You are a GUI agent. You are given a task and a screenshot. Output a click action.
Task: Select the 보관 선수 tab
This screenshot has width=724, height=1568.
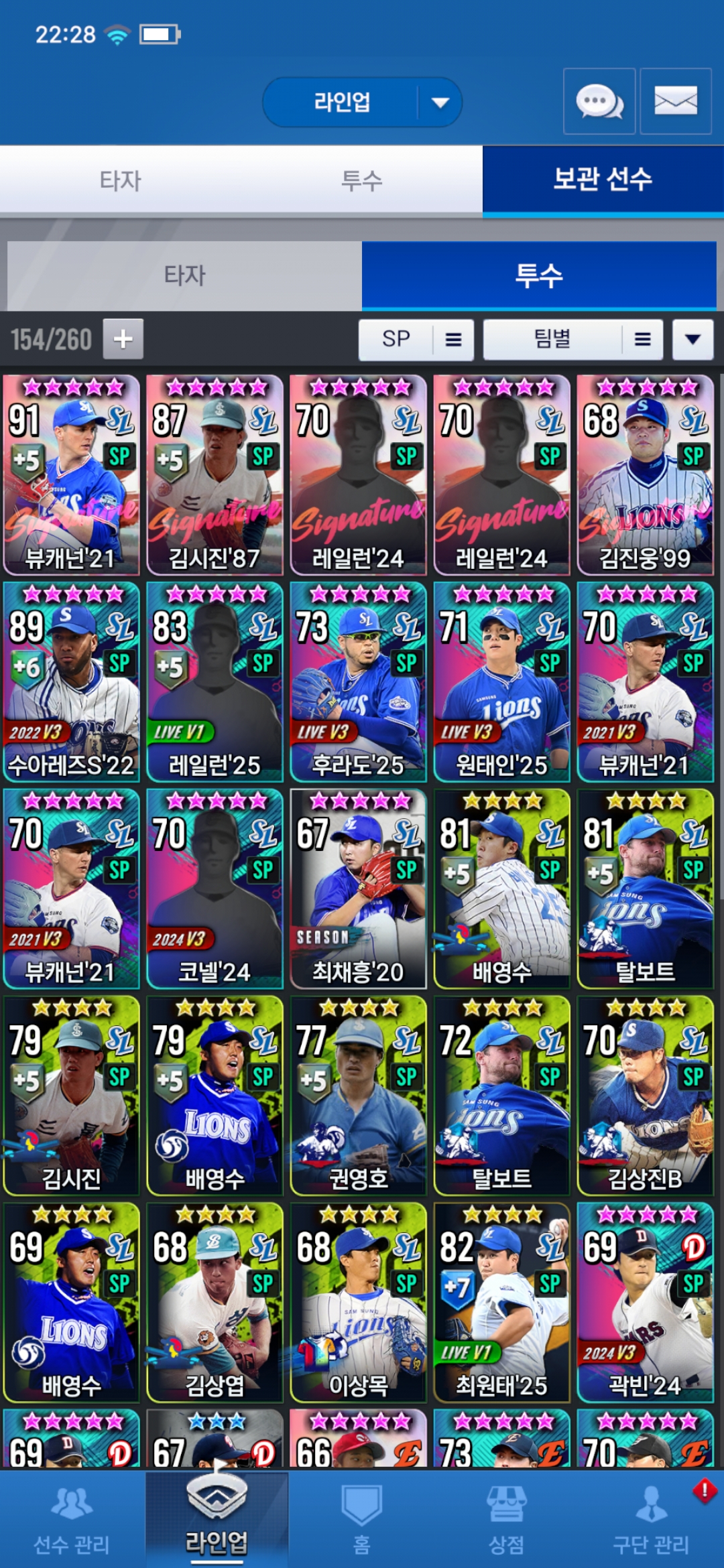[x=603, y=180]
